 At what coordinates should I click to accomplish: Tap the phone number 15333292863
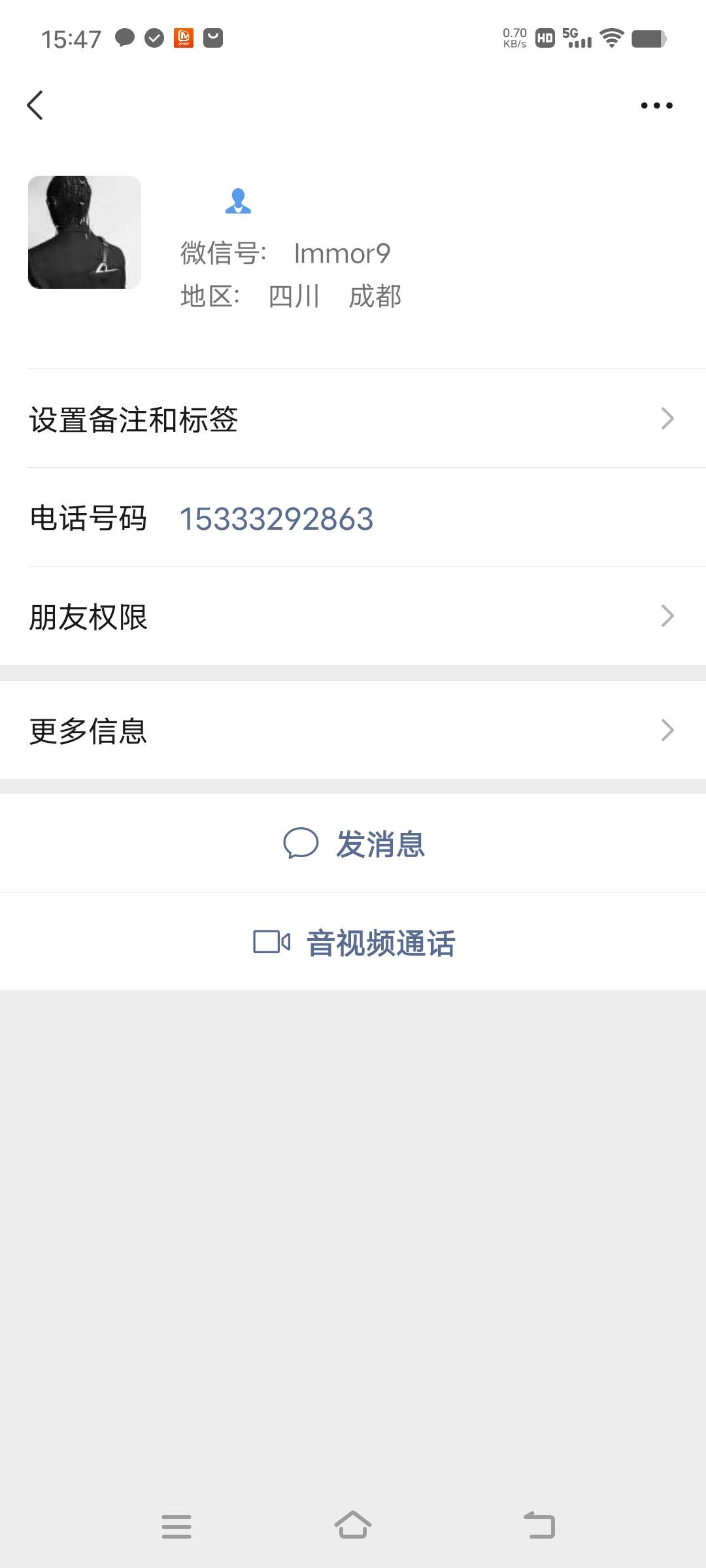coord(277,519)
